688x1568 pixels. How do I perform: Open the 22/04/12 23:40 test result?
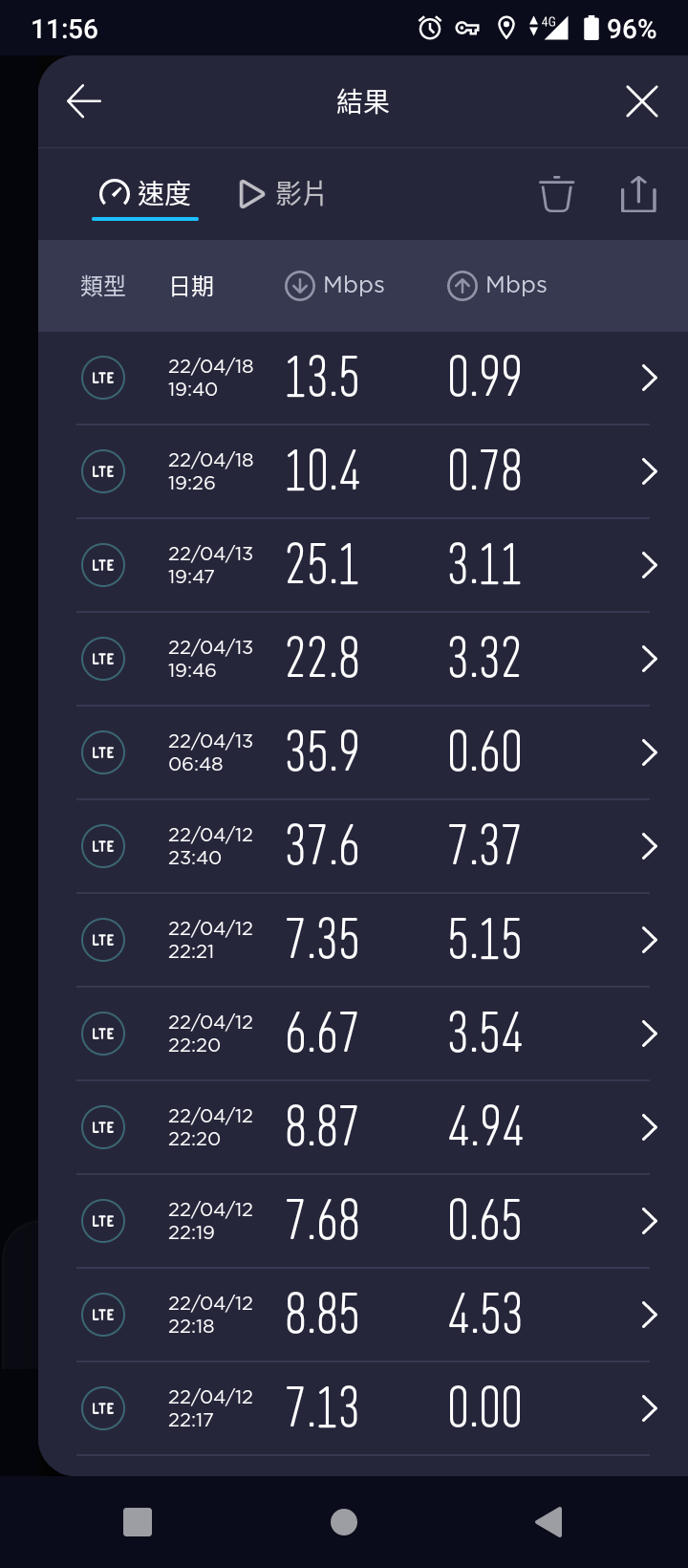click(x=363, y=847)
